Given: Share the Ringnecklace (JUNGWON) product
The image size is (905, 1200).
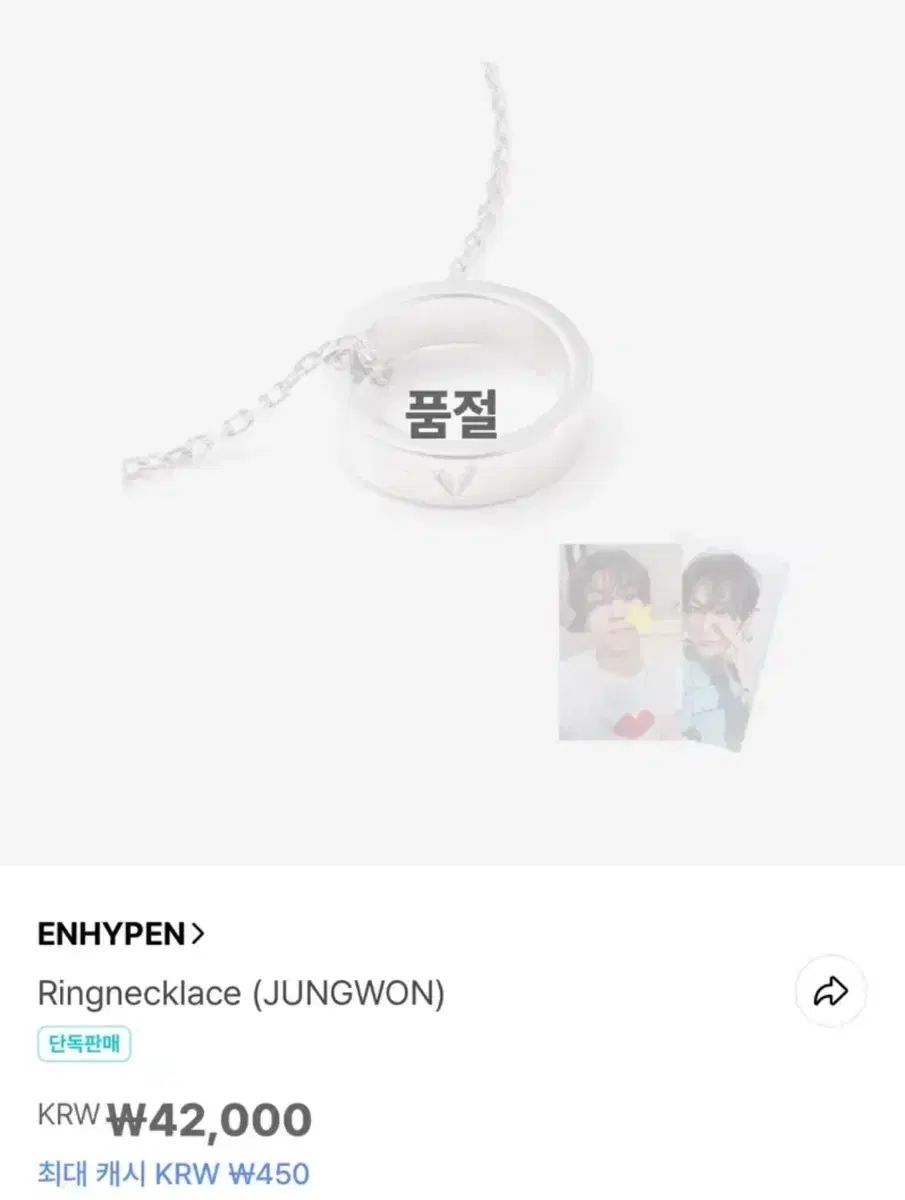Looking at the screenshot, I should click(830, 992).
